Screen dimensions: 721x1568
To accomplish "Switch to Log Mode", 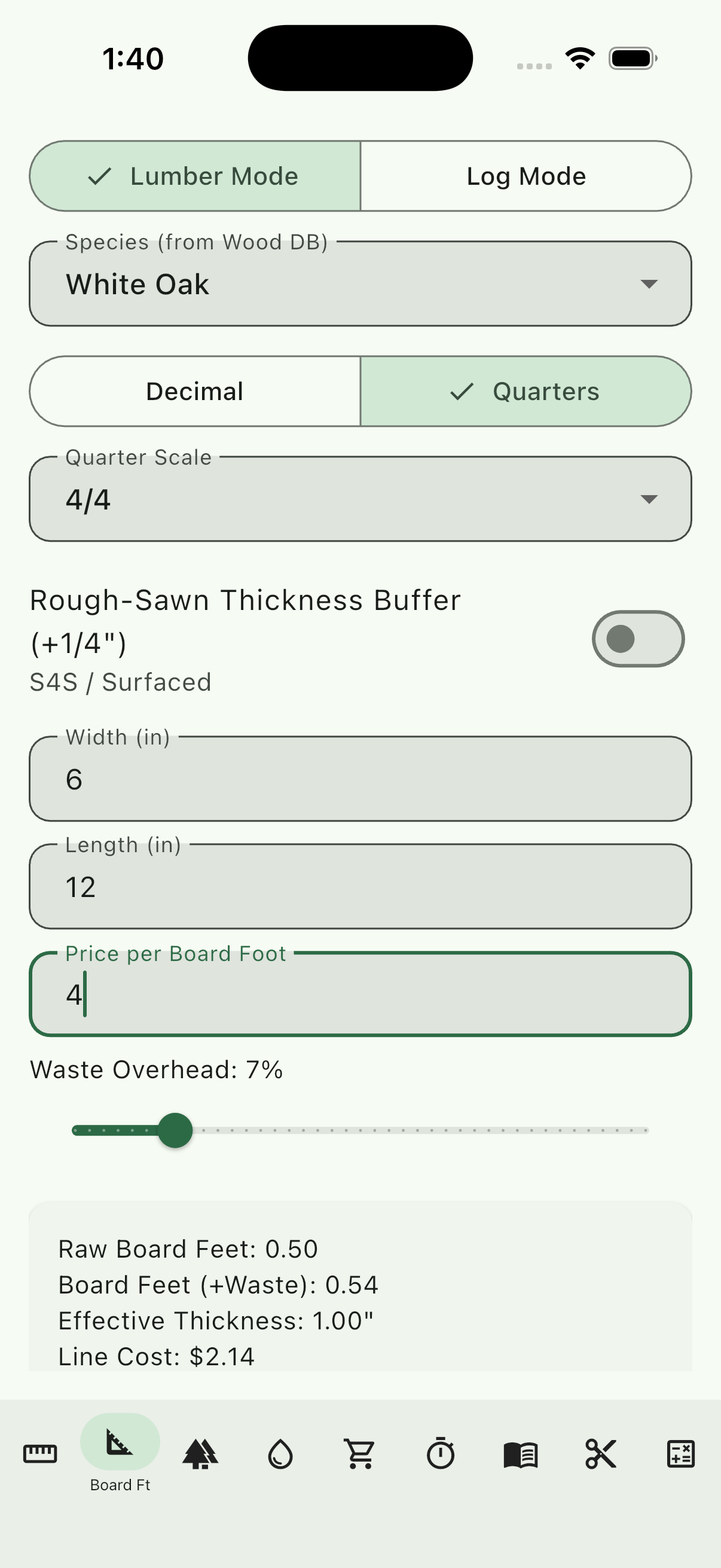I will (525, 176).
